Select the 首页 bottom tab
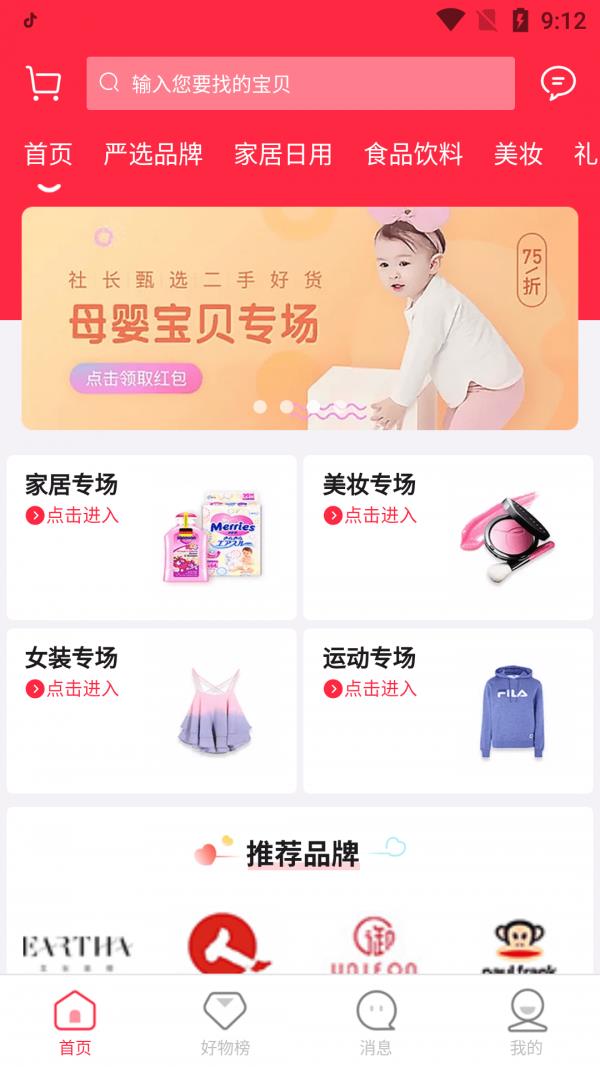 click(75, 1023)
